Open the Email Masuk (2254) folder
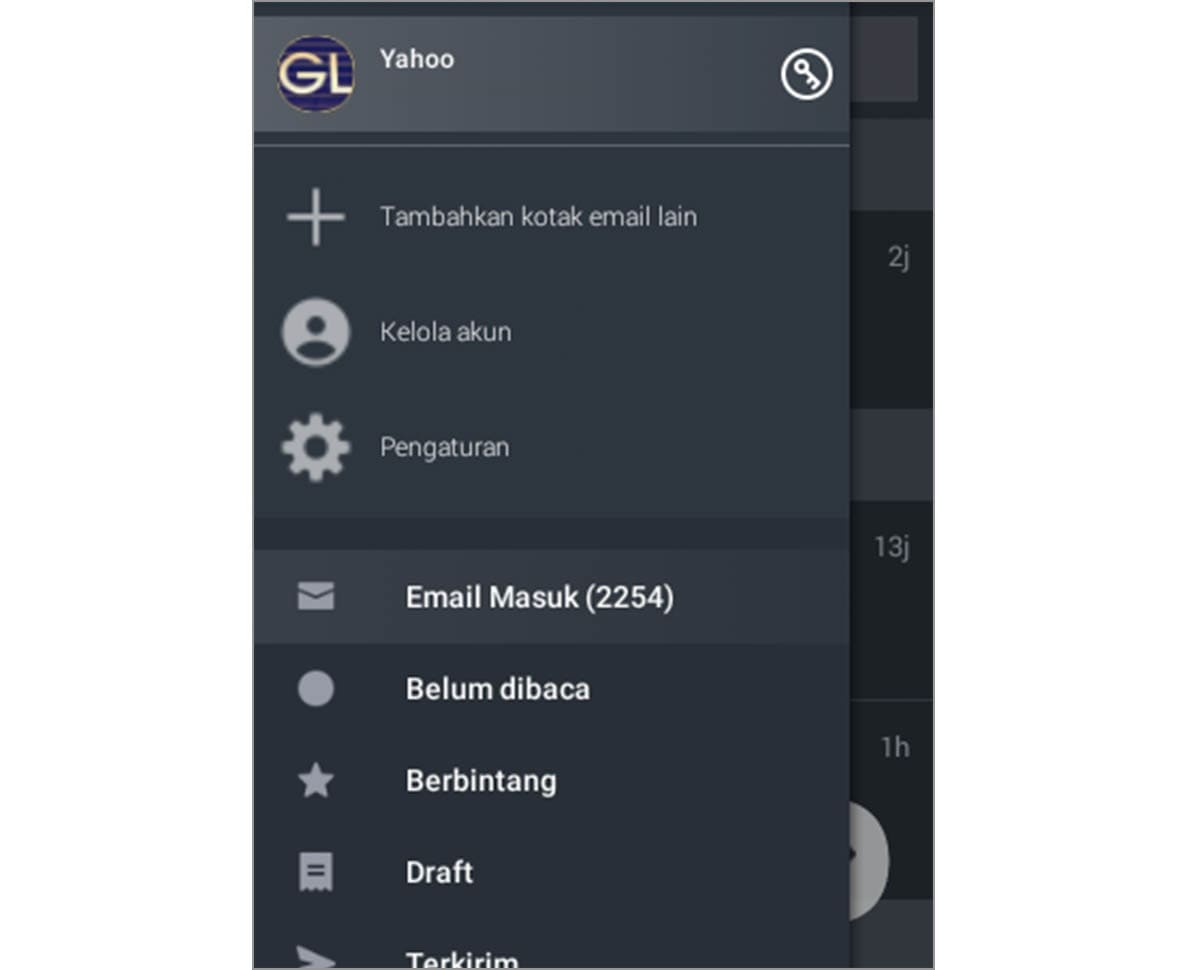This screenshot has width=1185, height=970. pyautogui.click(x=538, y=598)
